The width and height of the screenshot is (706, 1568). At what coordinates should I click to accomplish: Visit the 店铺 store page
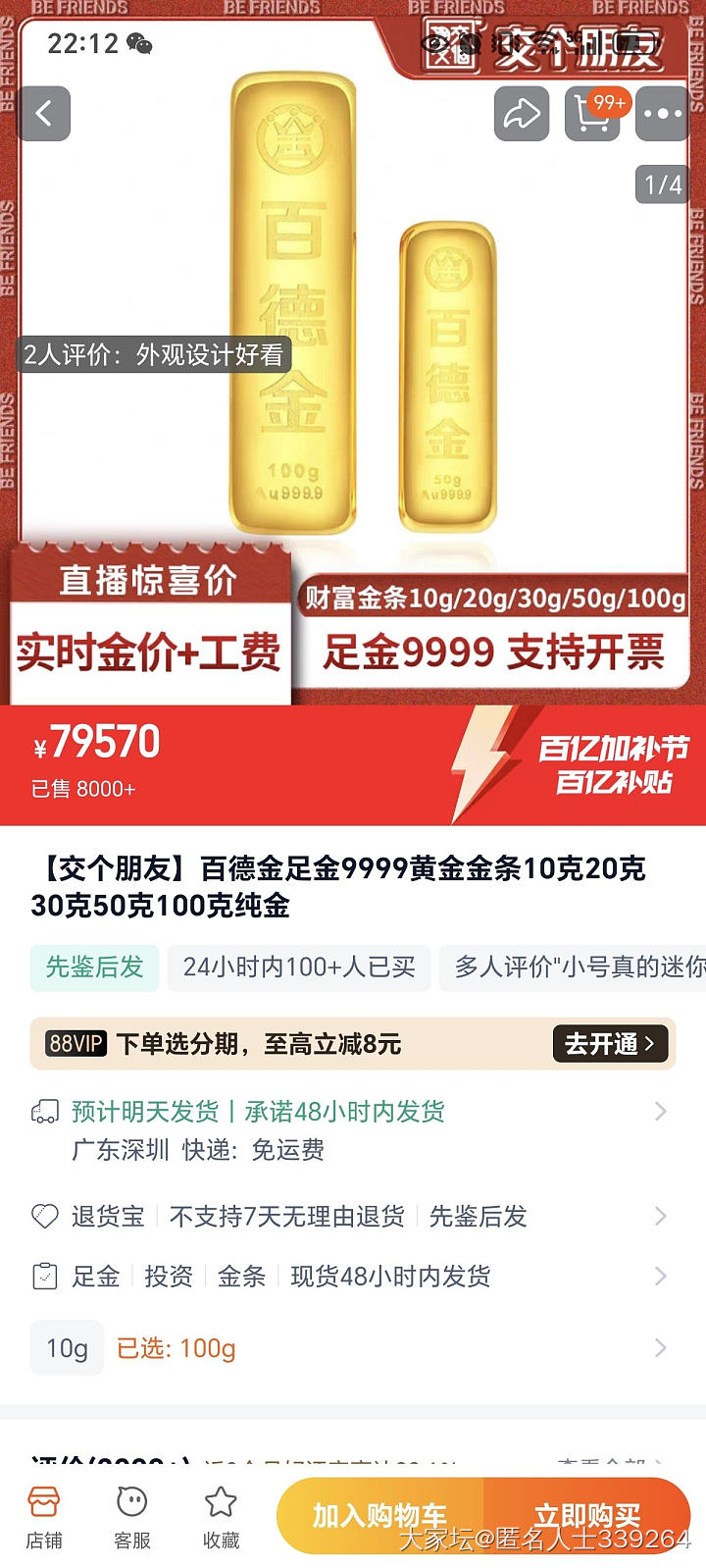(x=44, y=1517)
